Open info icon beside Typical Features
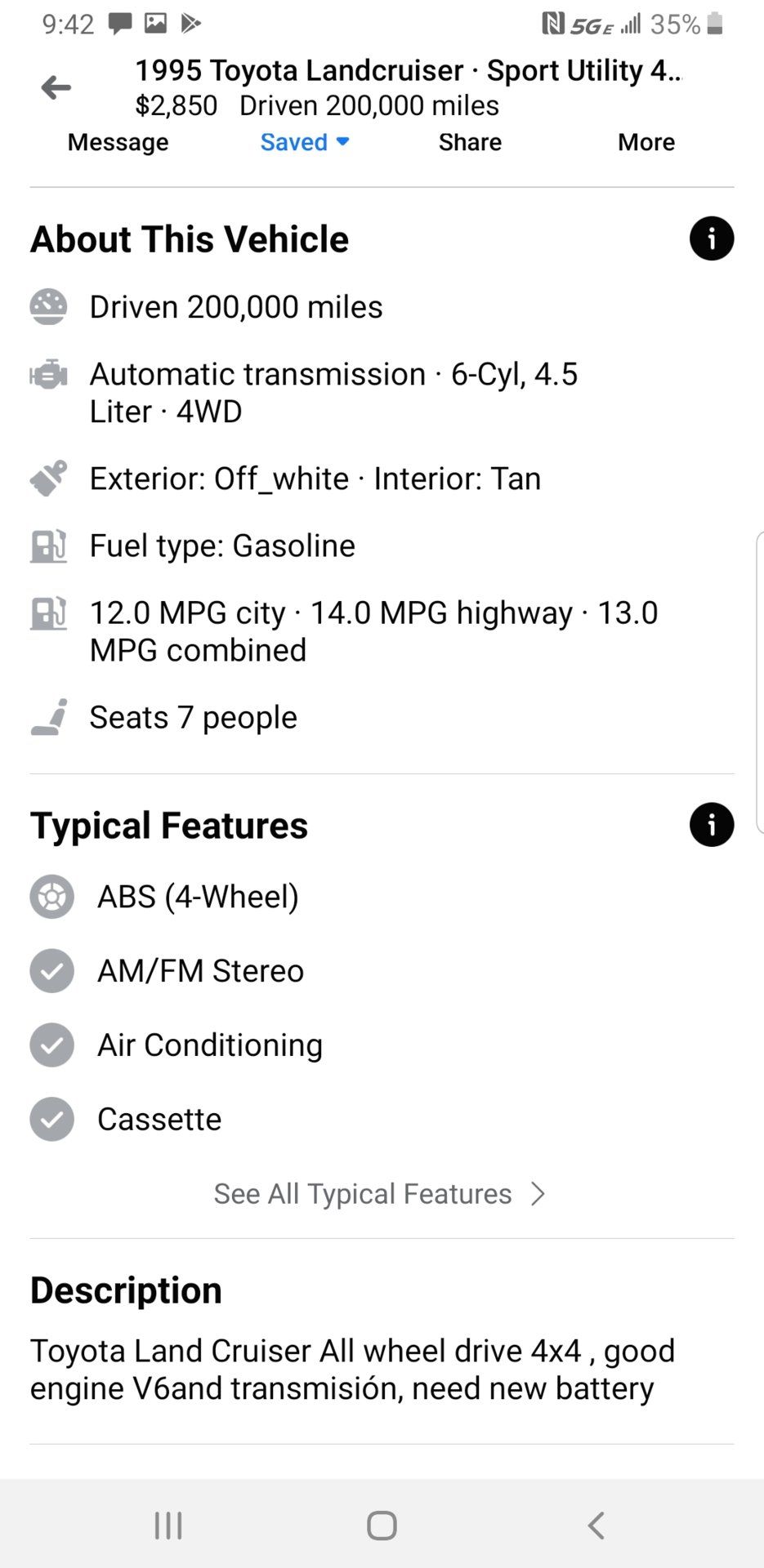Image resolution: width=764 pixels, height=1568 pixels. [712, 824]
